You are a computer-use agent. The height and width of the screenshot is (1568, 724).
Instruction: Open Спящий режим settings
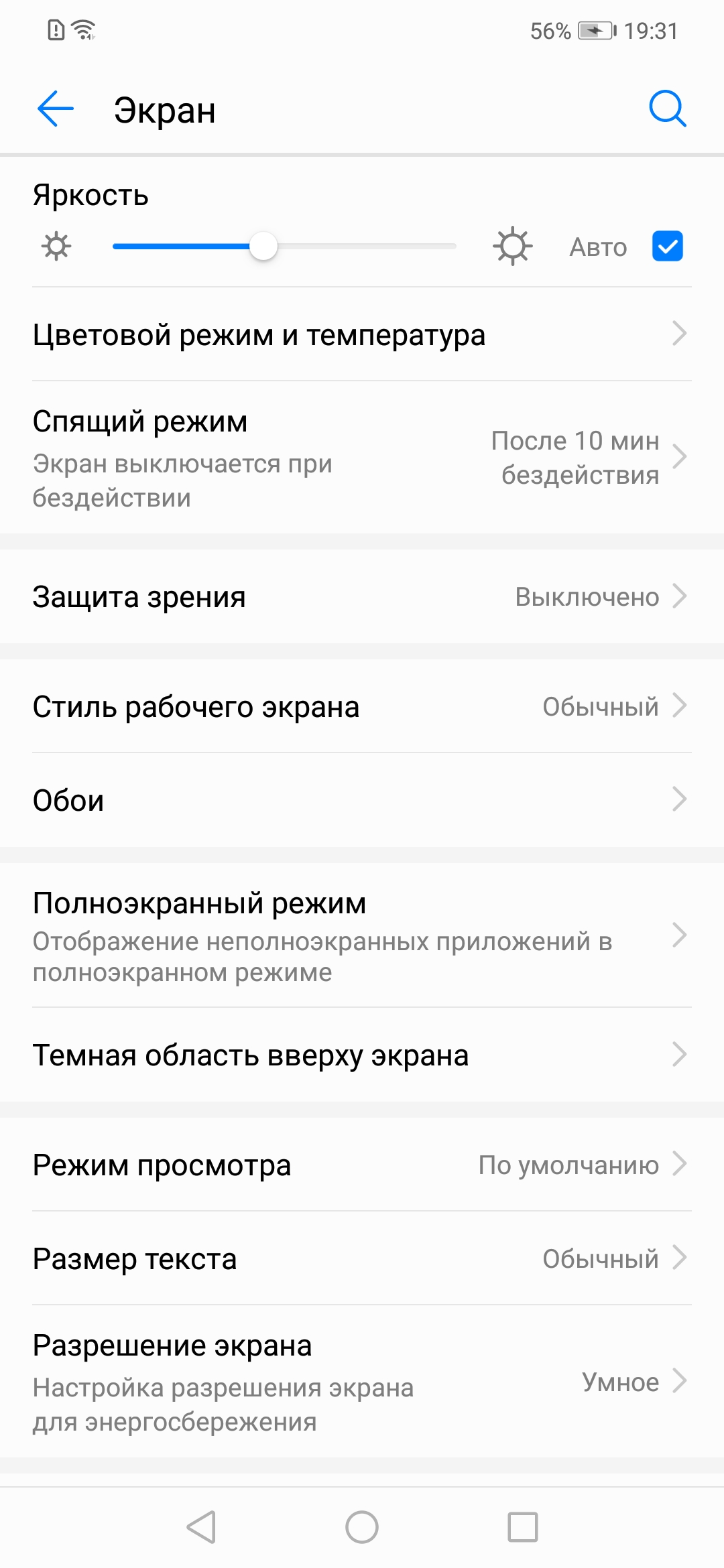pyautogui.click(x=362, y=458)
